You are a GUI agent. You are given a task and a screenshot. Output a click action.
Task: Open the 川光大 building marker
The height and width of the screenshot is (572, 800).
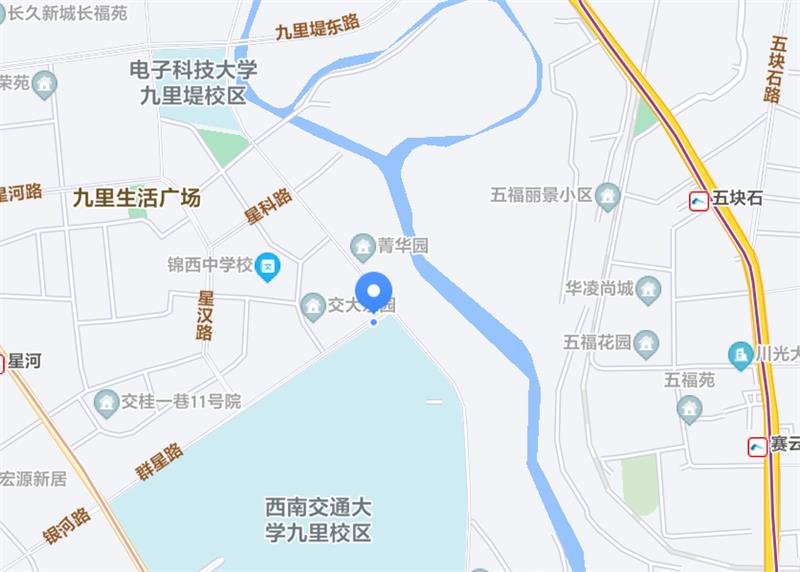(x=740, y=354)
